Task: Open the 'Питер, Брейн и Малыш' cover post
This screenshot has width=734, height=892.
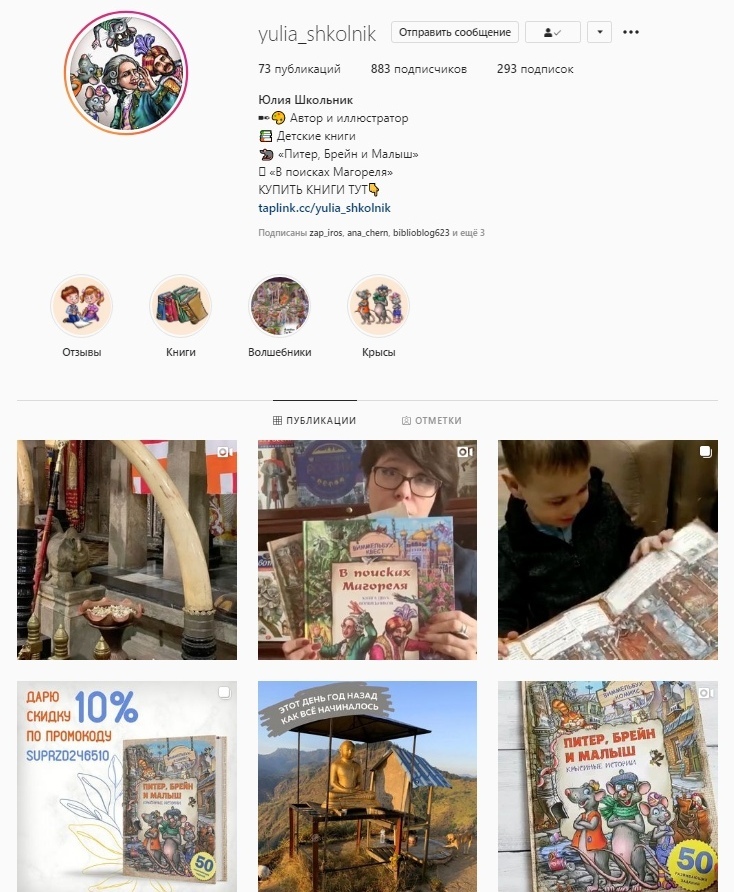Action: click(x=607, y=786)
